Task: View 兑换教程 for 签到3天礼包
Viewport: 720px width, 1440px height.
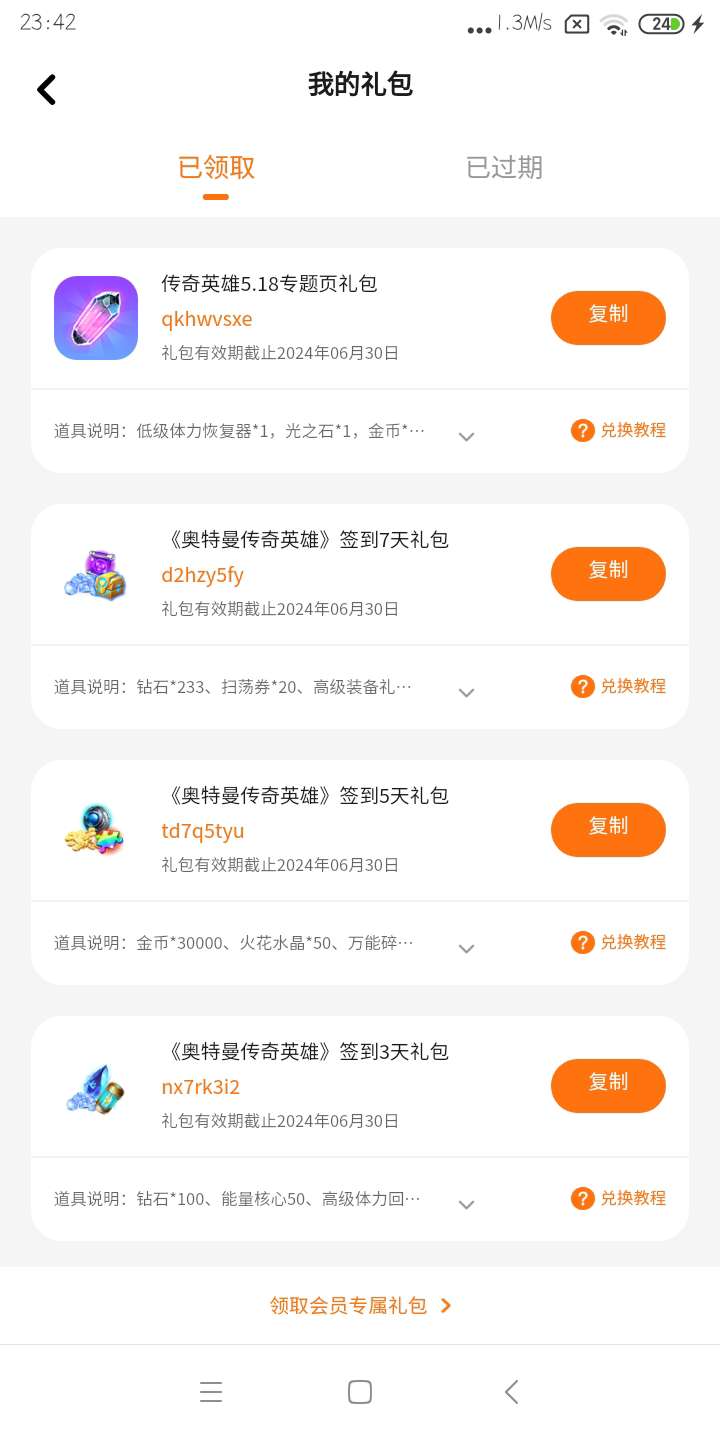Action: [x=618, y=1198]
